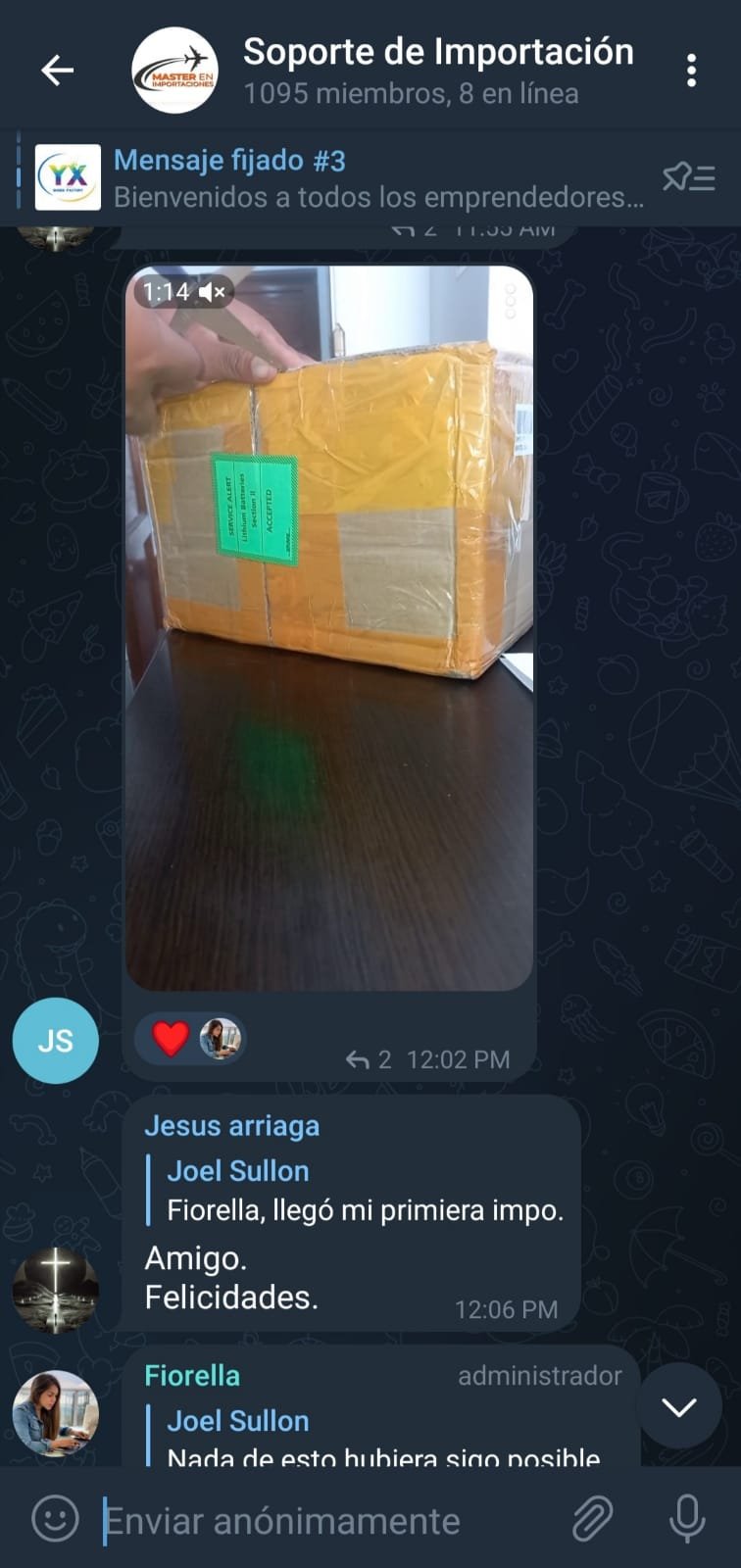Screen dimensions: 741x1568
Task: View the 2 replies on the video message
Action: click(370, 1059)
